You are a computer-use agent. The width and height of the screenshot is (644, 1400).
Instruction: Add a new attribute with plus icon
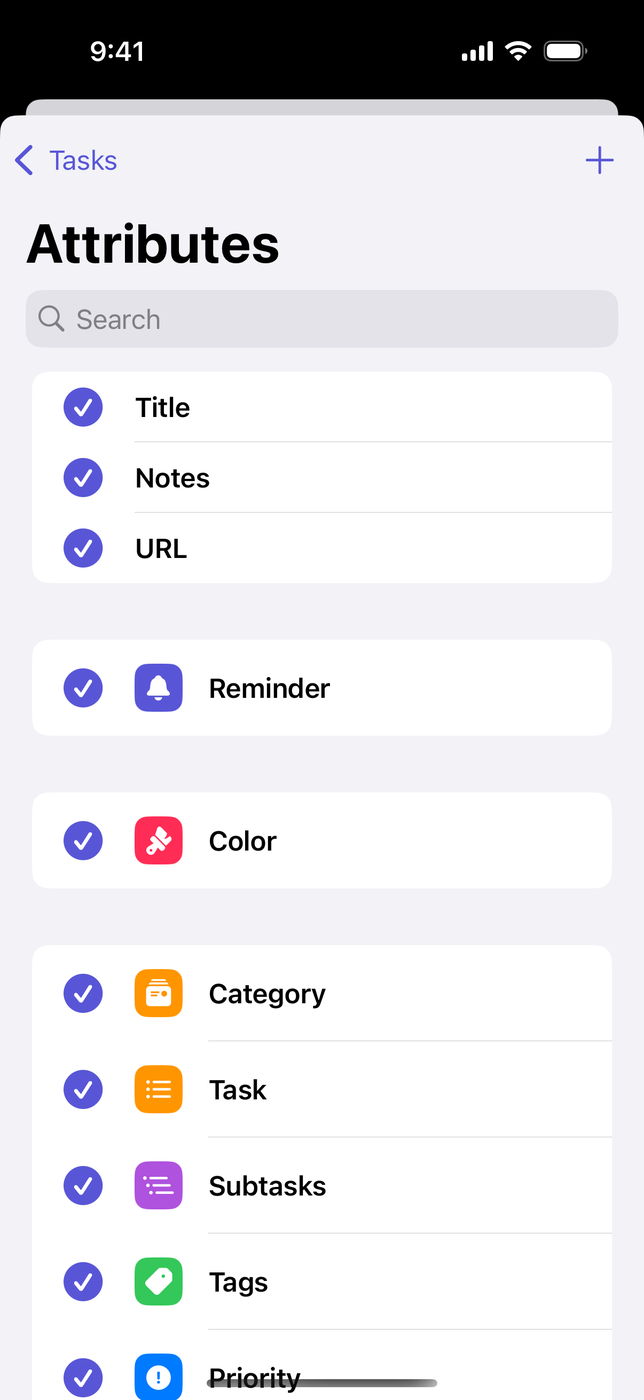(599, 160)
